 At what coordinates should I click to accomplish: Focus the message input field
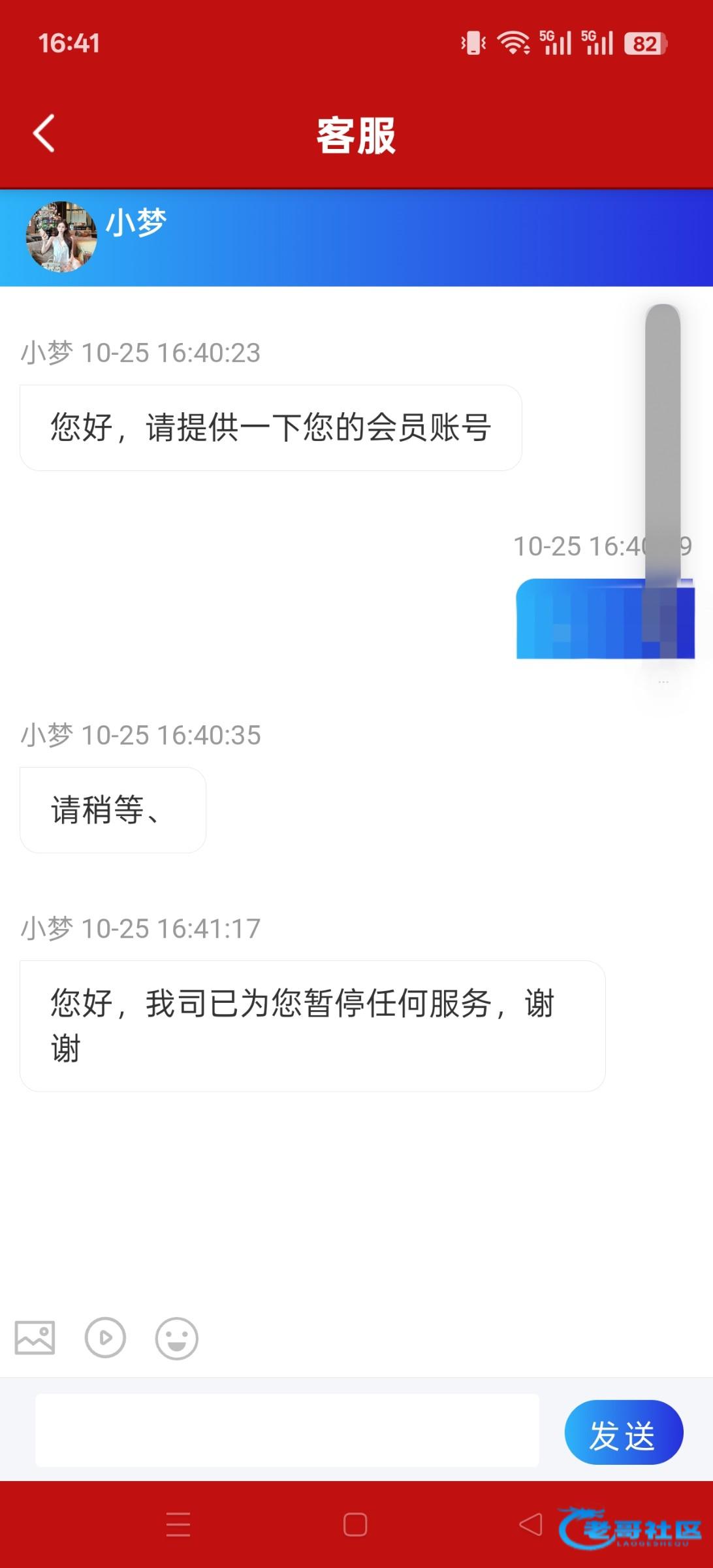[287, 1430]
